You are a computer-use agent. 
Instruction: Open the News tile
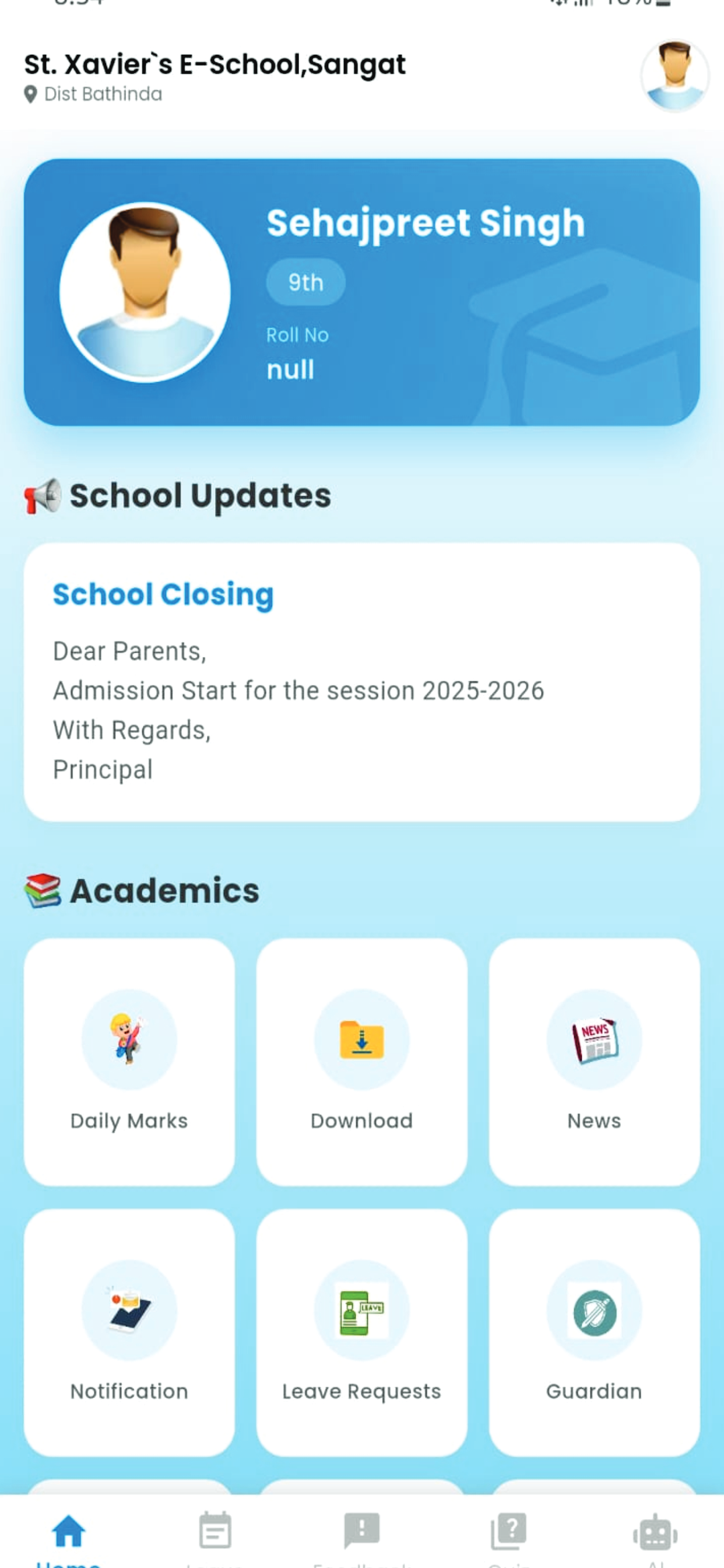coord(595,1062)
